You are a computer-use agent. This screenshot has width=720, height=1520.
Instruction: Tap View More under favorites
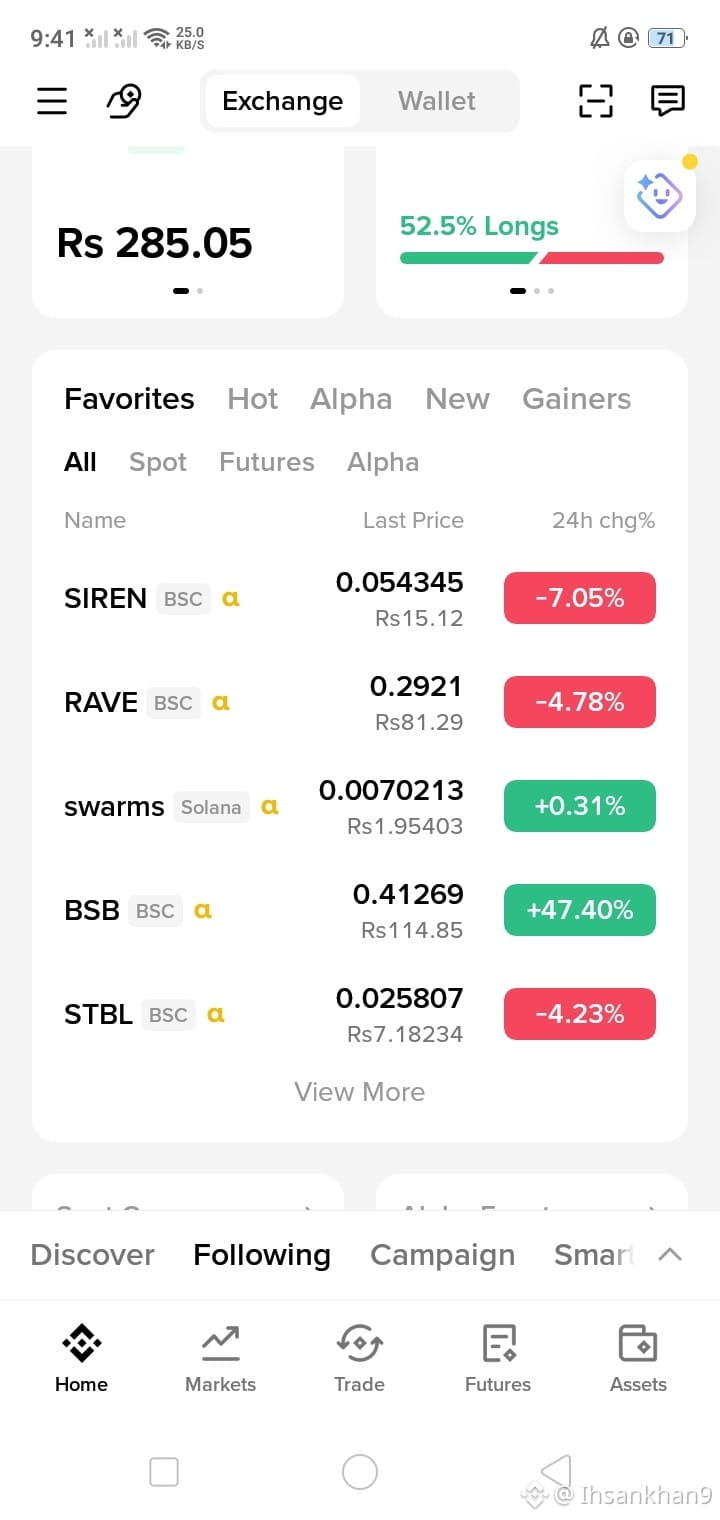pyautogui.click(x=360, y=1092)
